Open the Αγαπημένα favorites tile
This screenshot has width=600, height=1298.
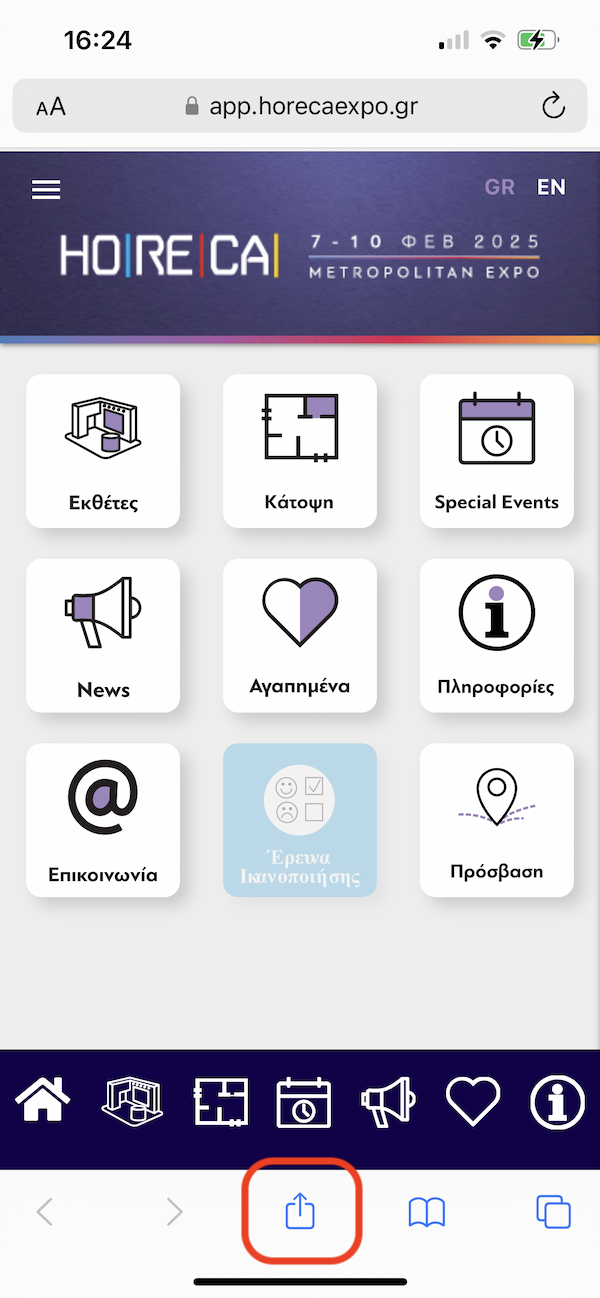point(300,635)
